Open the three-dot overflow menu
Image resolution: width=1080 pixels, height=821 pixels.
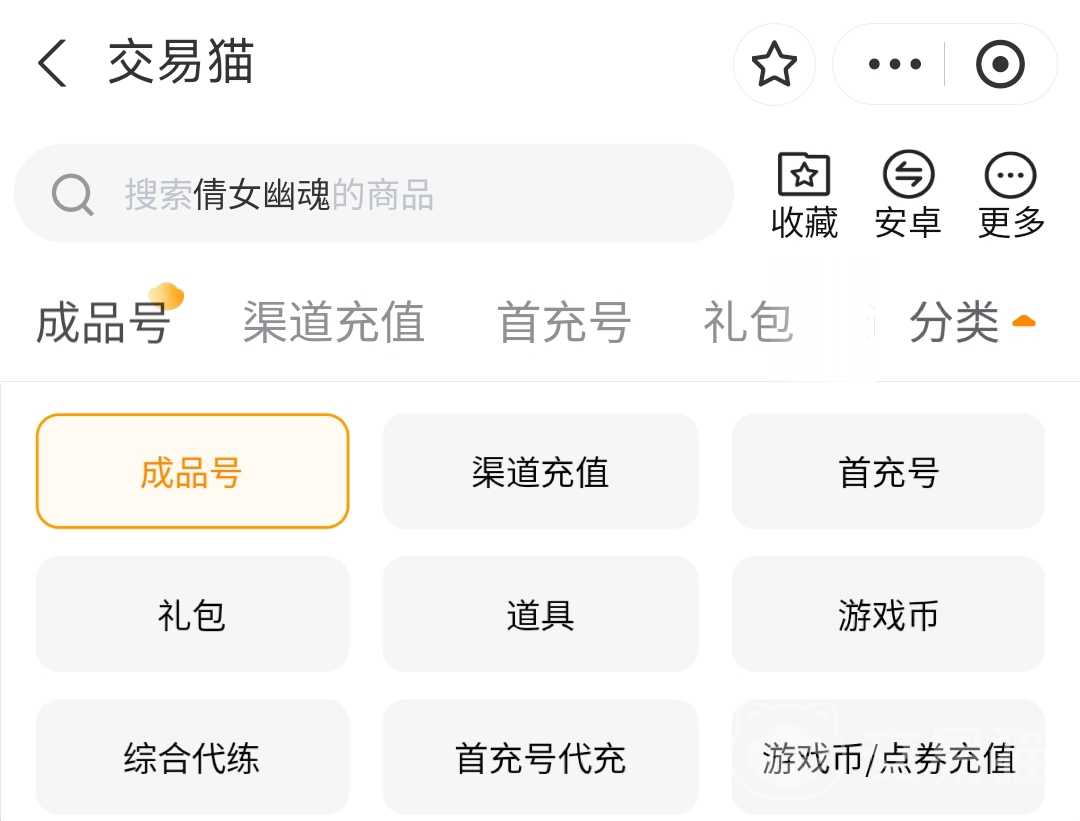[x=894, y=65]
